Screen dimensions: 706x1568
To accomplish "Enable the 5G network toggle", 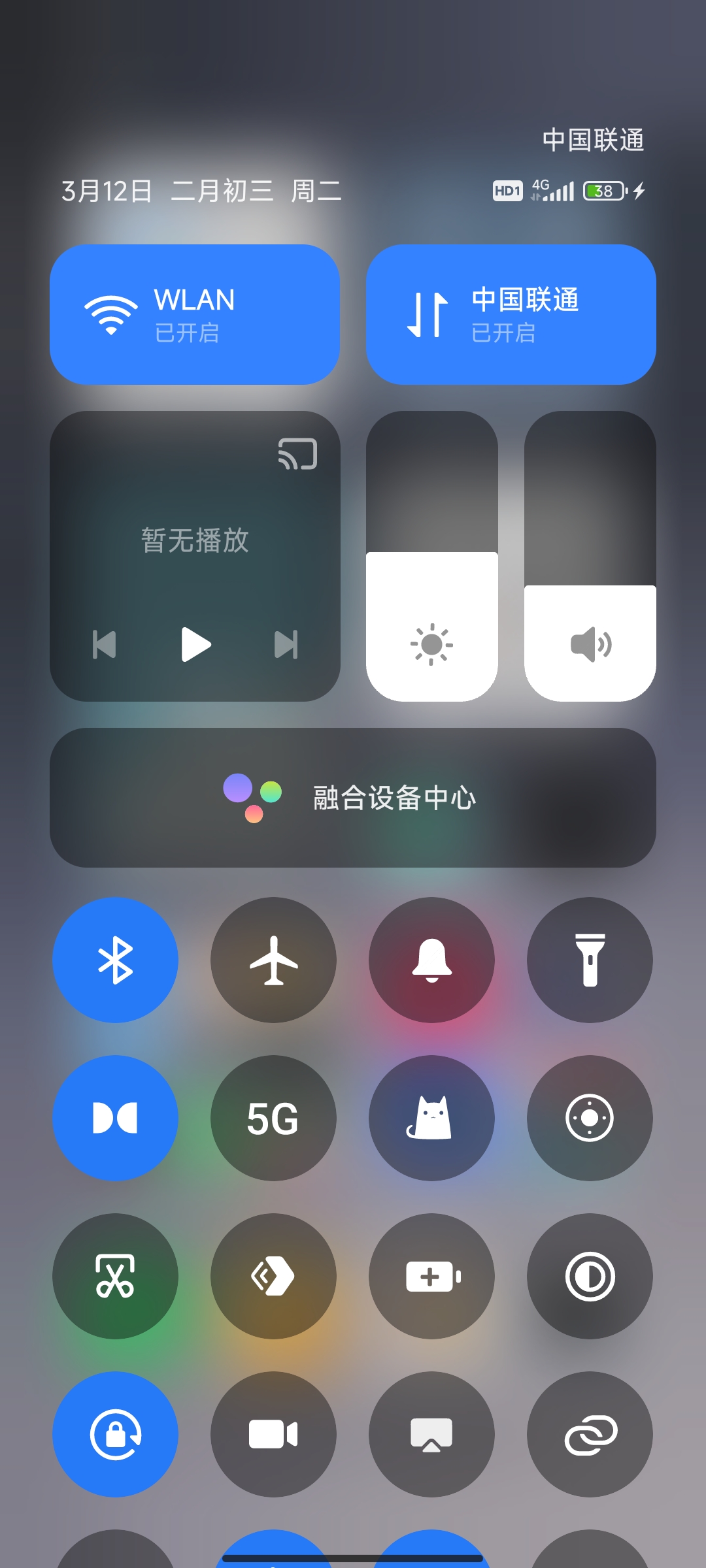I will click(x=274, y=1118).
